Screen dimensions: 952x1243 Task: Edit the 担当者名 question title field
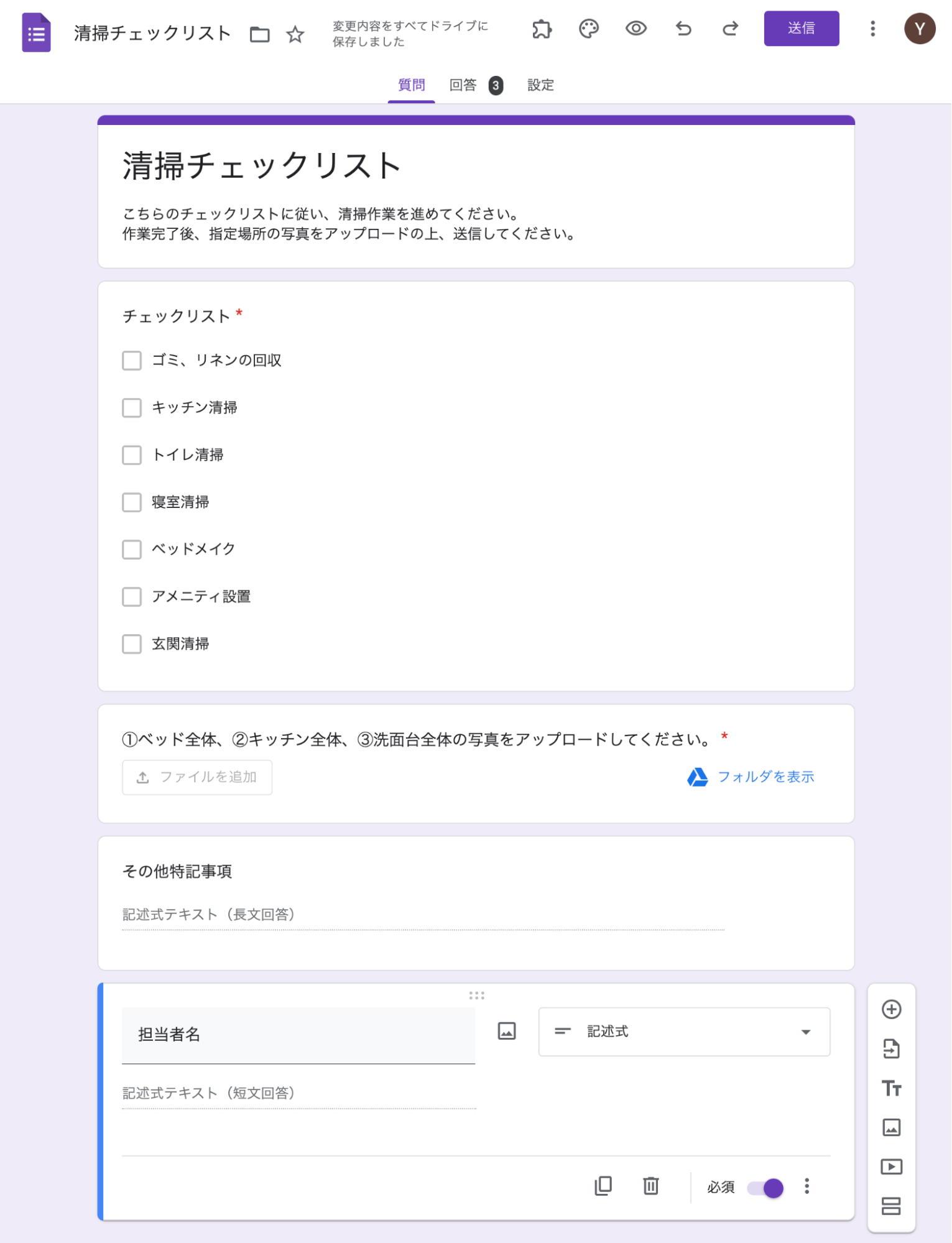298,1035
